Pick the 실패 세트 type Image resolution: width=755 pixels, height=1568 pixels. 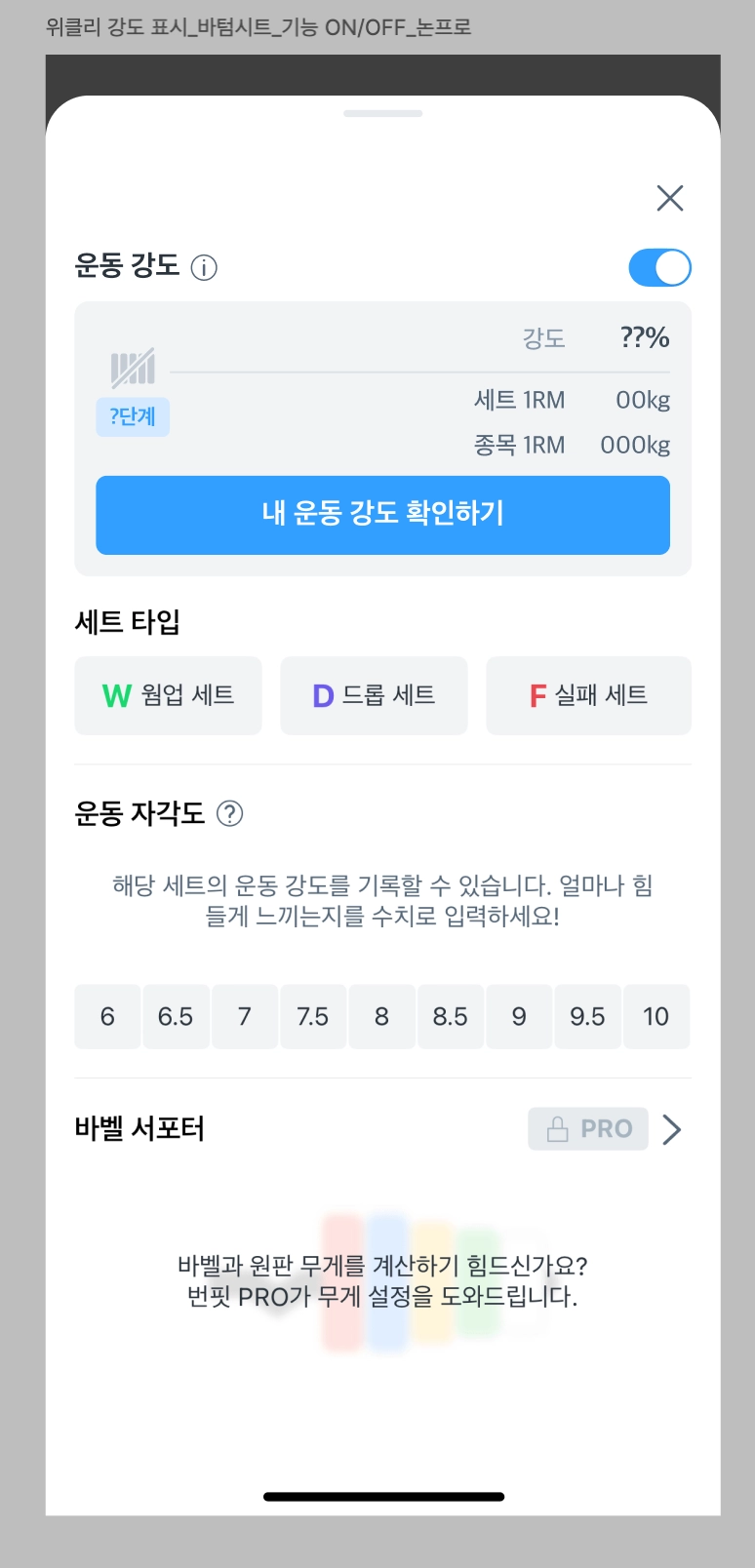tap(588, 695)
